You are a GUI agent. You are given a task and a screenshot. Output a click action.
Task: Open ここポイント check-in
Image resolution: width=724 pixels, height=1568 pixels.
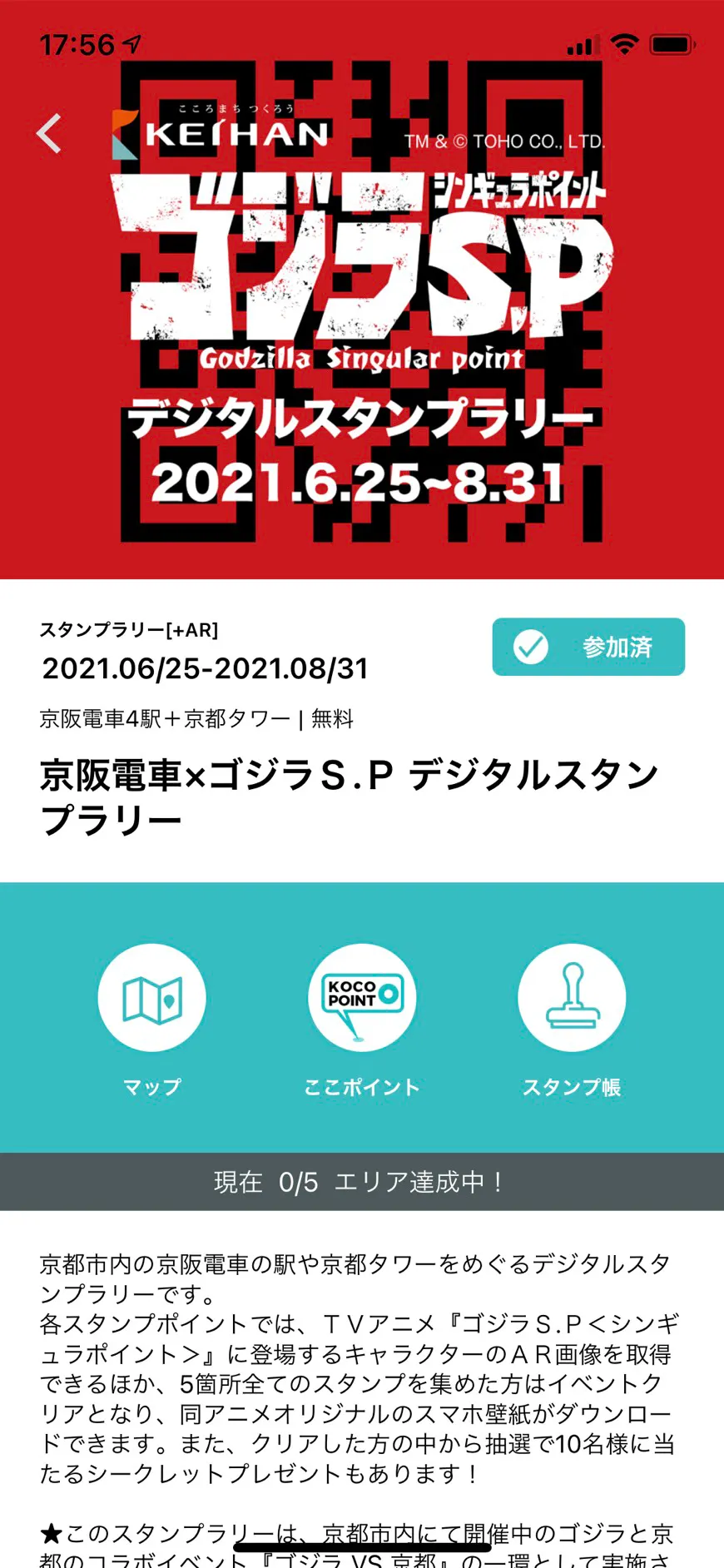tap(362, 999)
